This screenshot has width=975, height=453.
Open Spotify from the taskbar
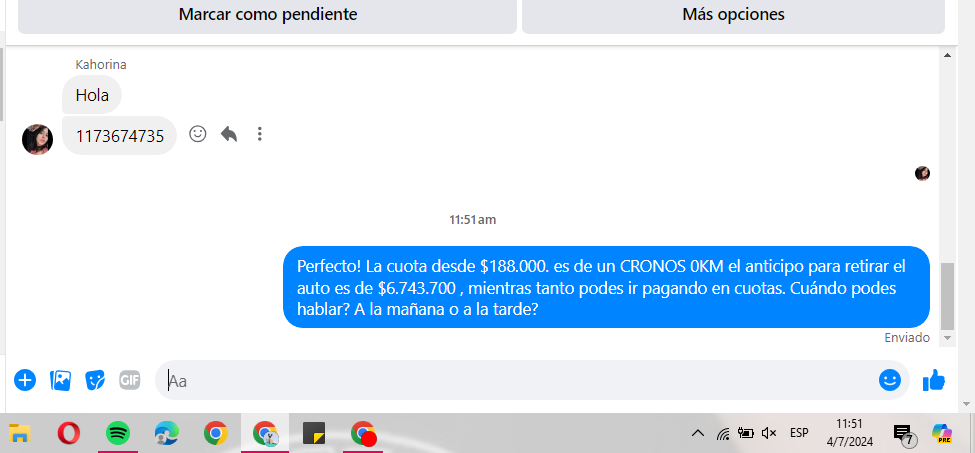pyautogui.click(x=118, y=433)
